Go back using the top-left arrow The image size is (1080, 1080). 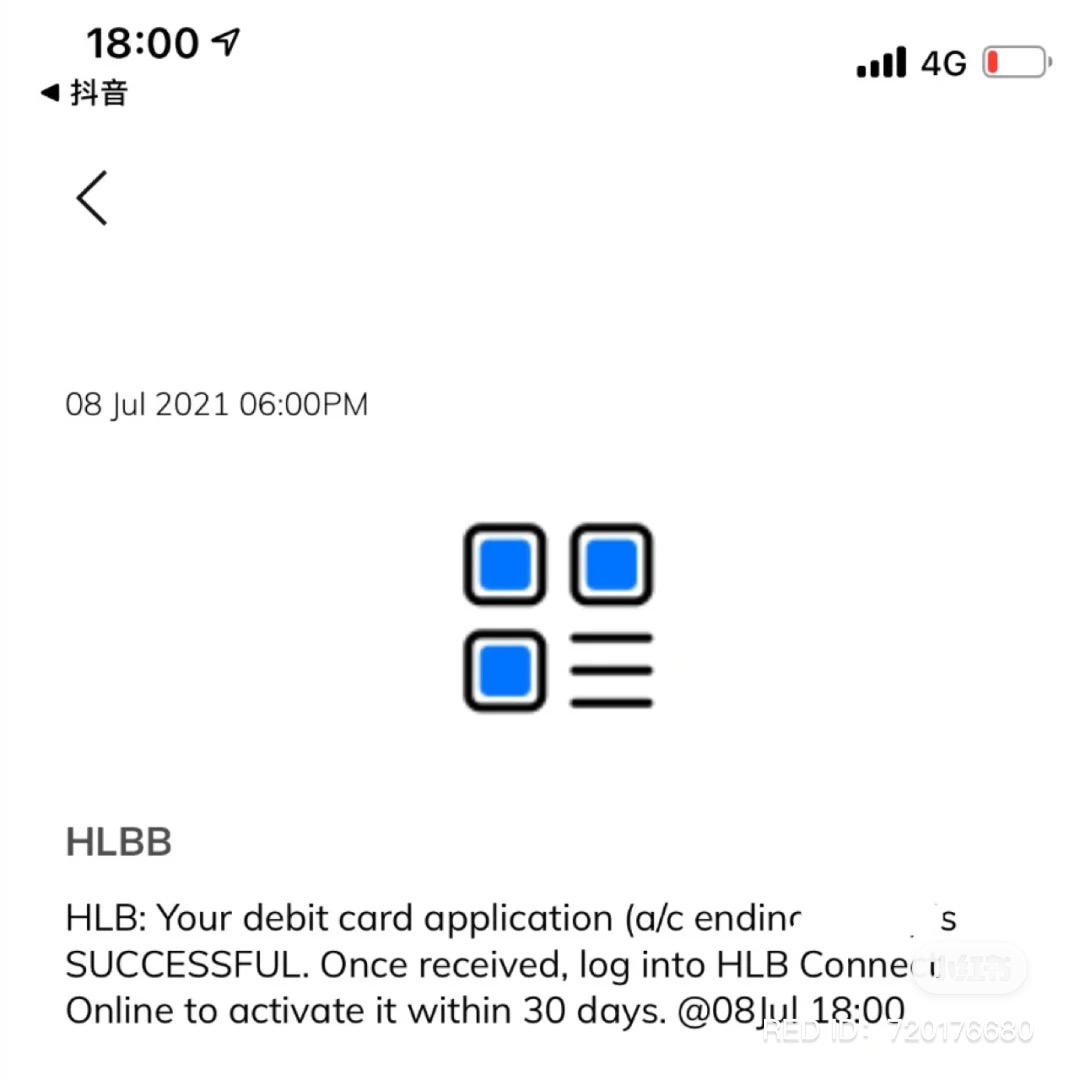pos(92,197)
